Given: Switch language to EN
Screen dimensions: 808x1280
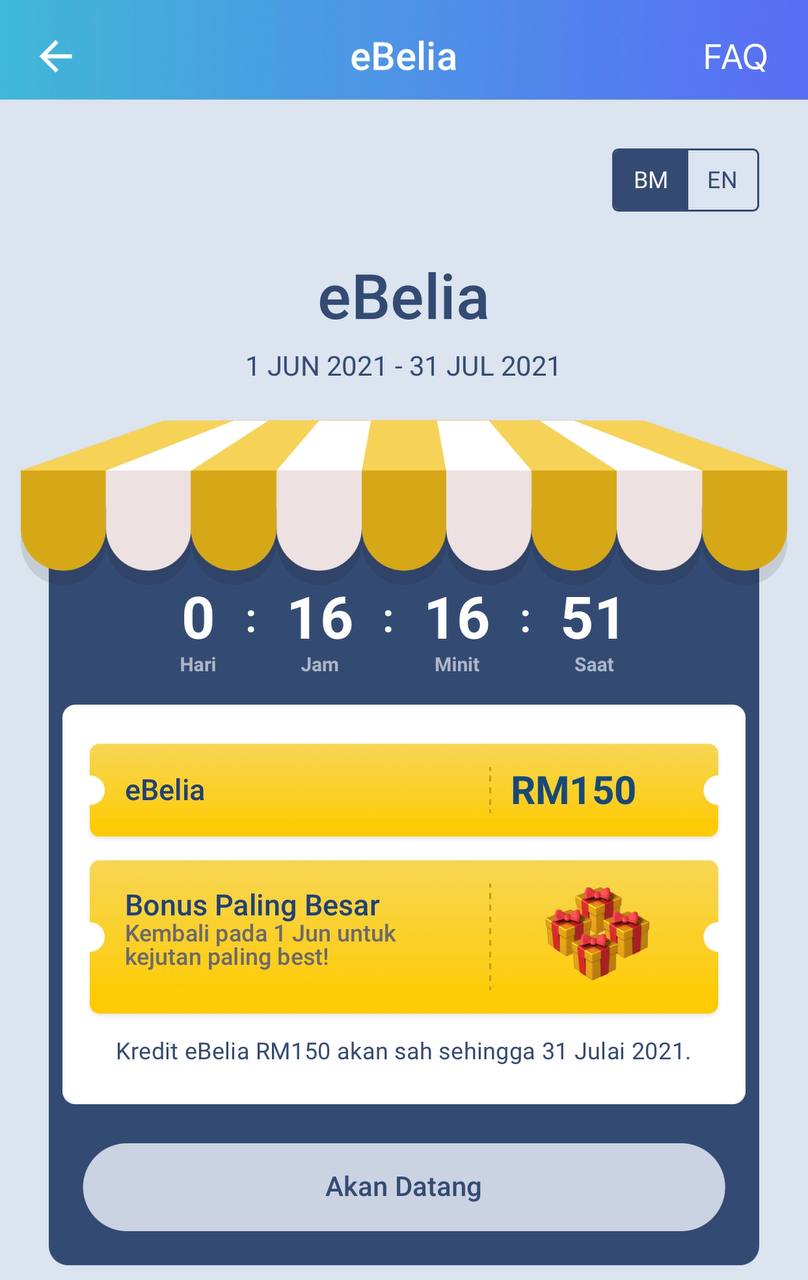Looking at the screenshot, I should pos(722,180).
